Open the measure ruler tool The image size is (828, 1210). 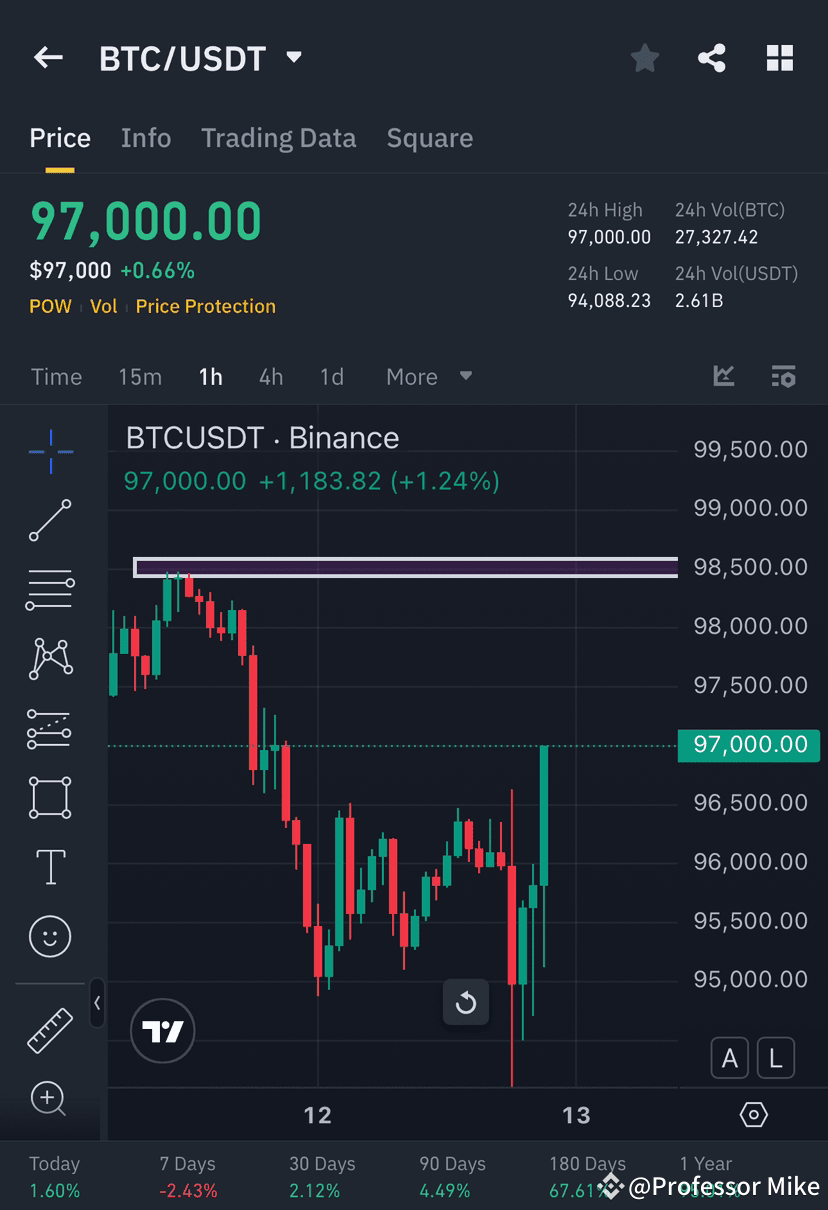click(49, 1030)
